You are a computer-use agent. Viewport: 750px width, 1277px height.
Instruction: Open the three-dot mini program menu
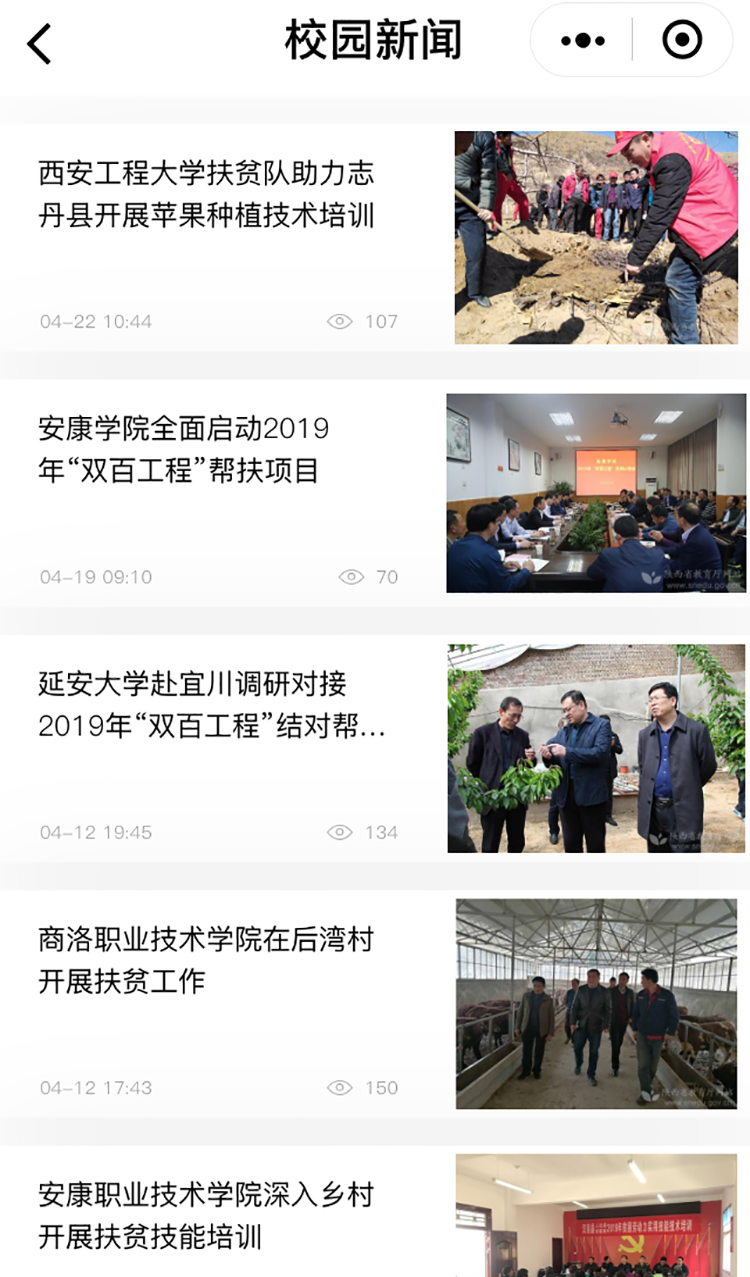click(x=583, y=41)
